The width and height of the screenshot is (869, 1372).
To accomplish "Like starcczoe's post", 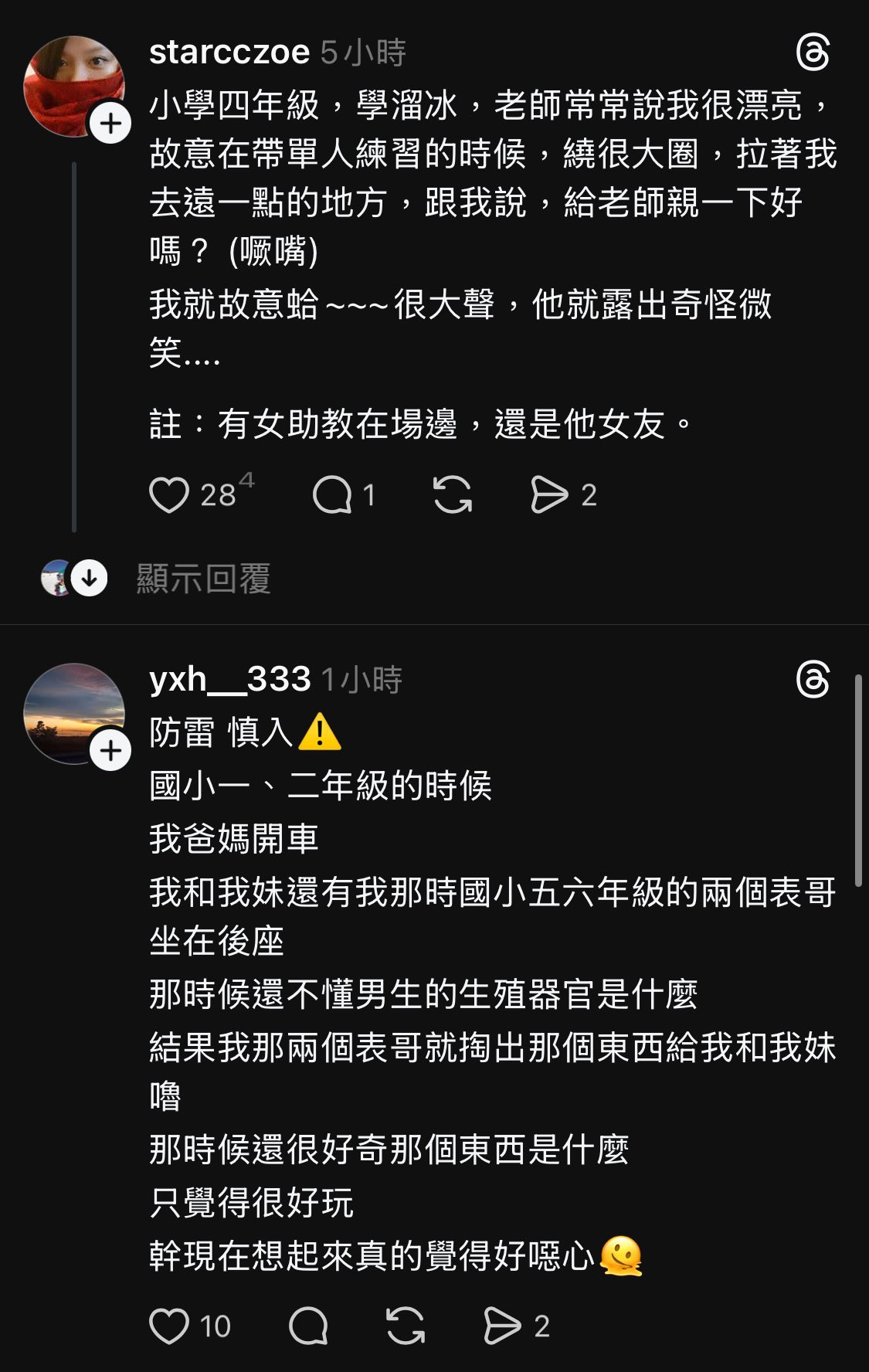I will tap(169, 495).
